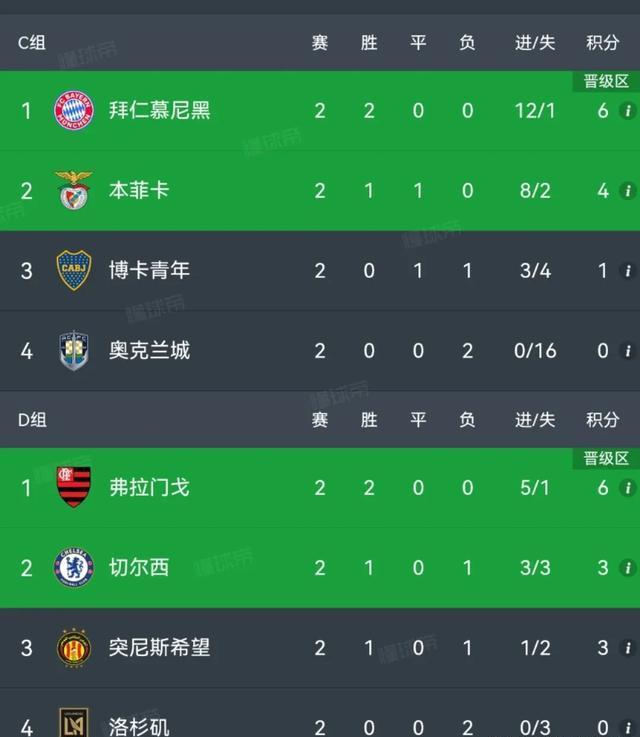640x737 pixels.
Task: Tap the info icon on 突尼斯希望's row
Action: click(x=627, y=647)
